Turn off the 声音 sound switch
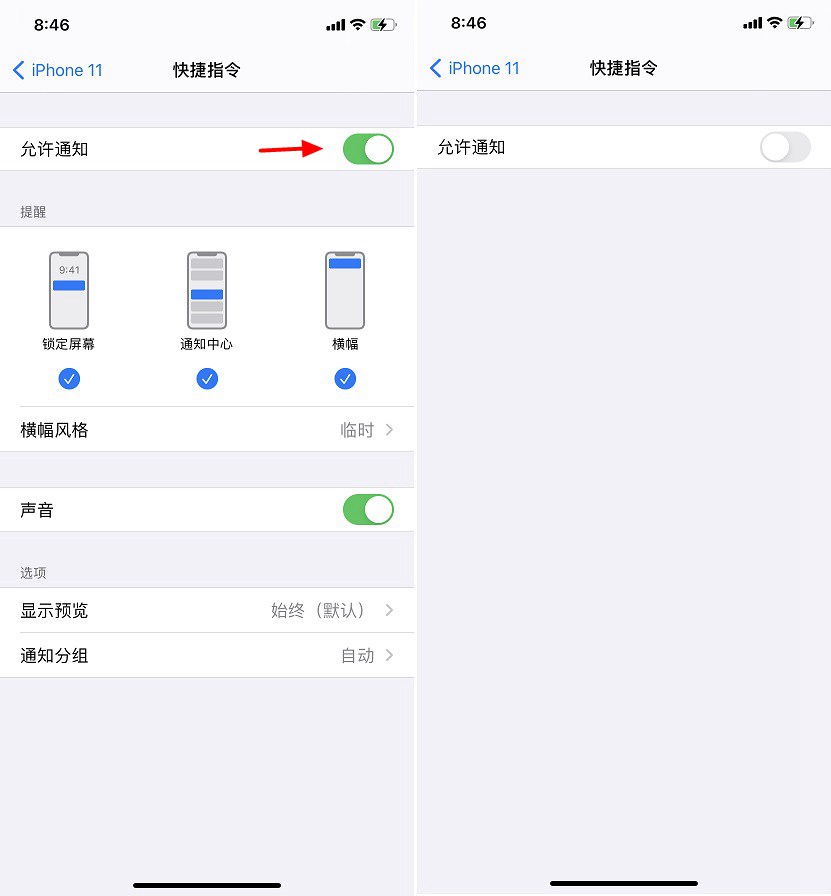The height and width of the screenshot is (896, 831). click(x=368, y=509)
